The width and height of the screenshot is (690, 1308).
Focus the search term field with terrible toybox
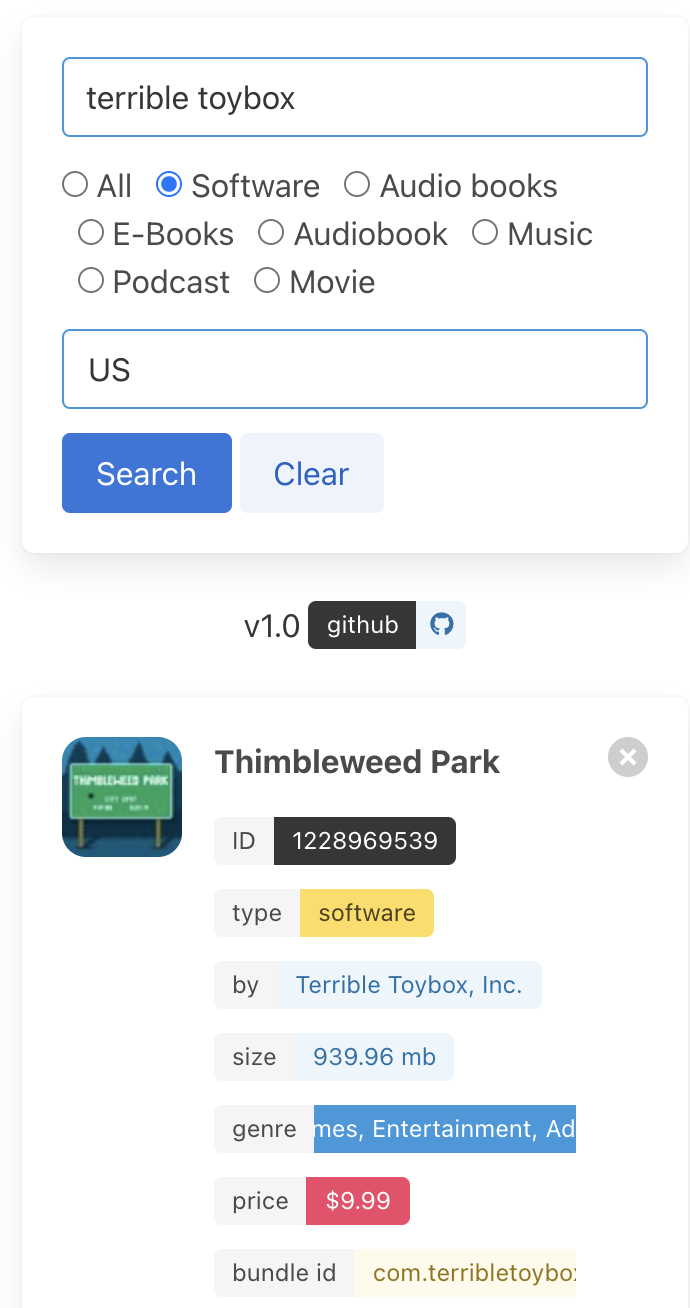[354, 97]
